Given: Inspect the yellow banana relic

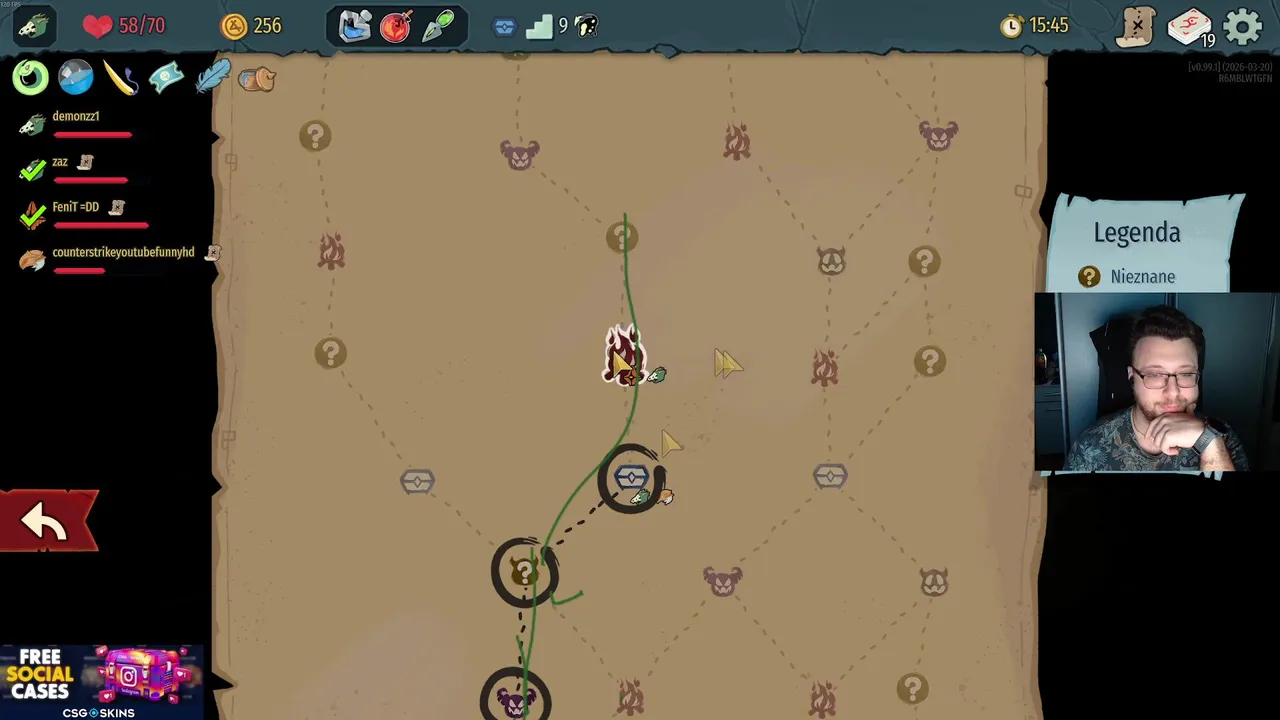Looking at the screenshot, I should [x=120, y=77].
